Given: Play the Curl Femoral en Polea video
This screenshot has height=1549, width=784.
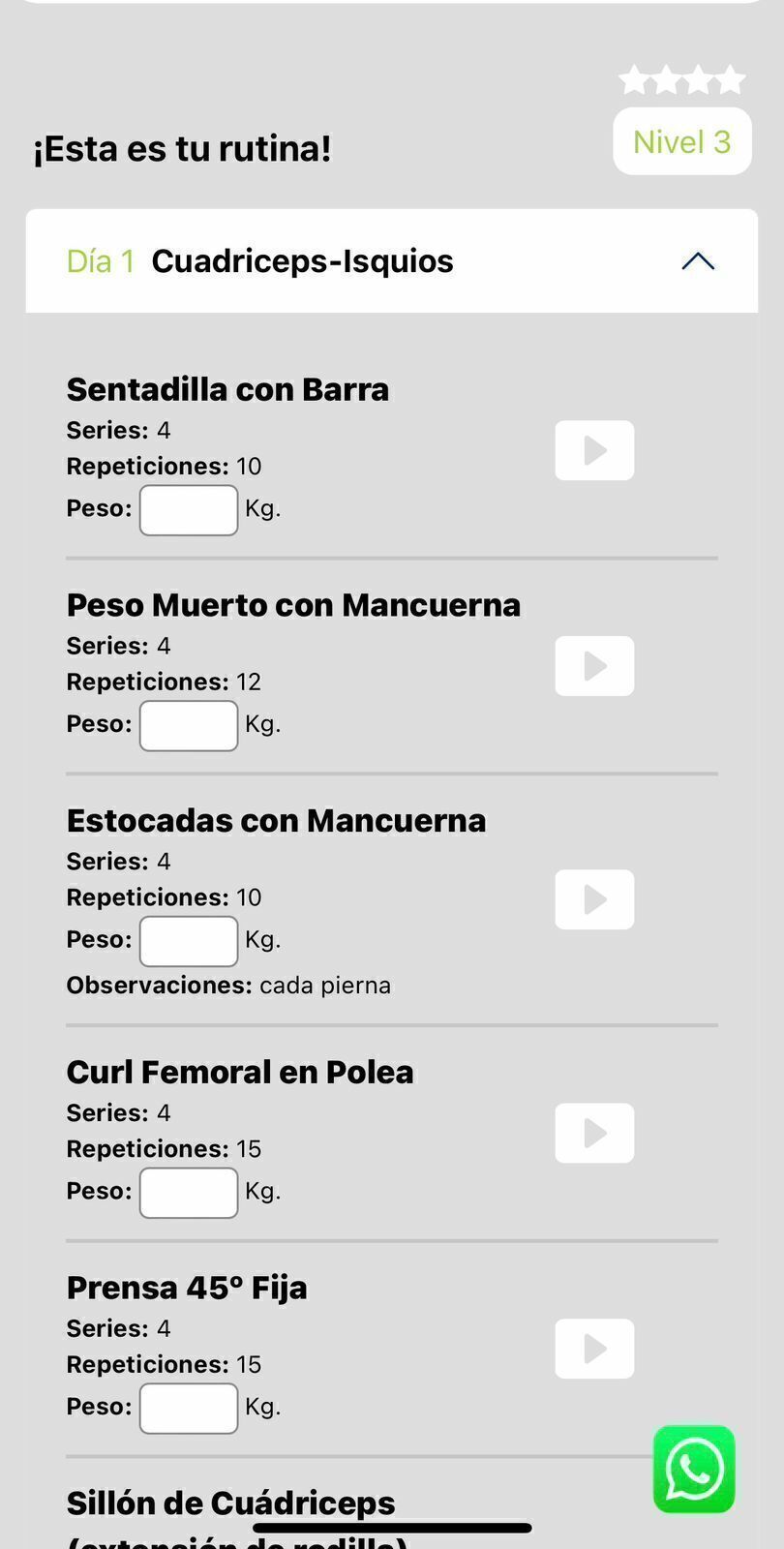Looking at the screenshot, I should (x=594, y=1133).
